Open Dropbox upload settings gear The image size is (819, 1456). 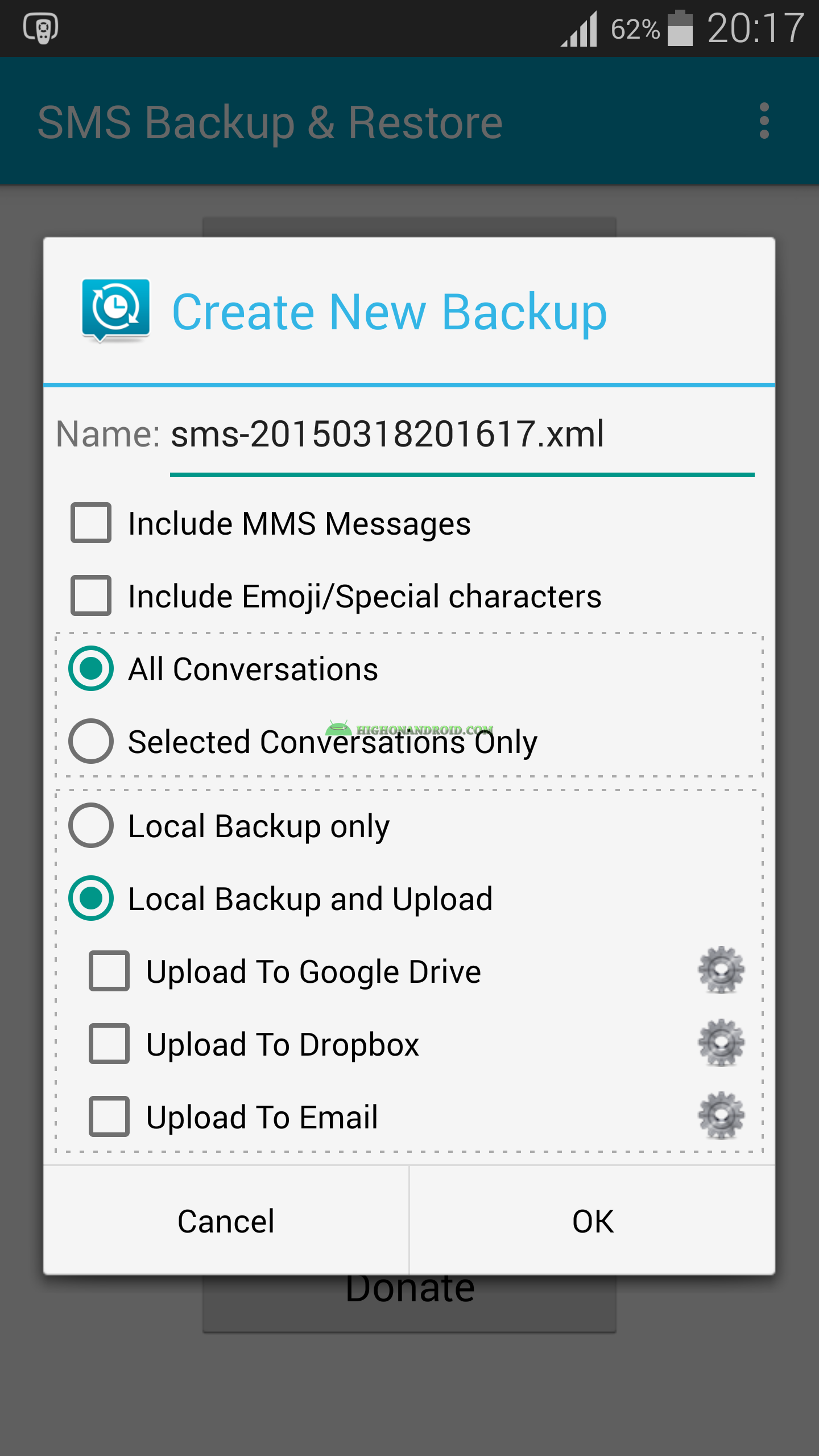tap(721, 1043)
